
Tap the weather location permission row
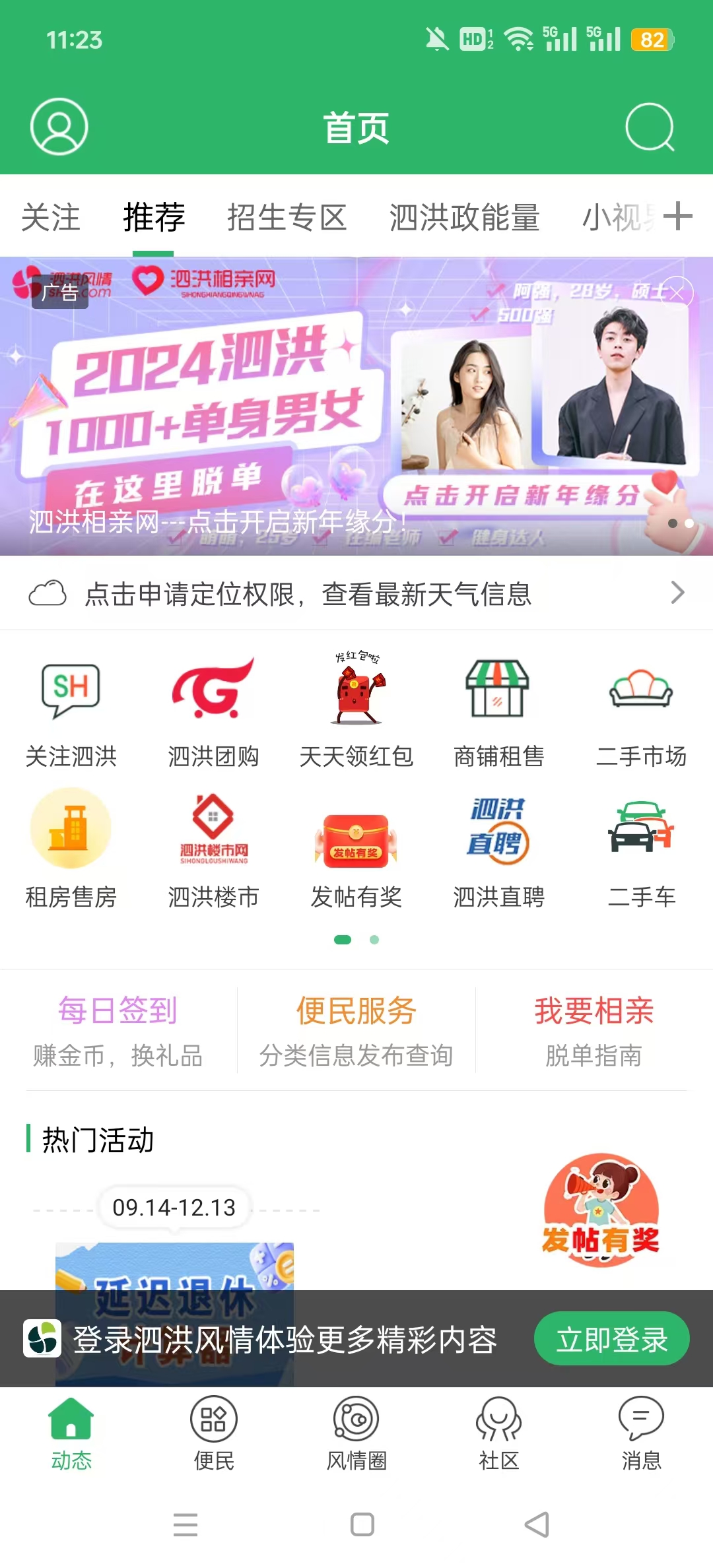356,593
